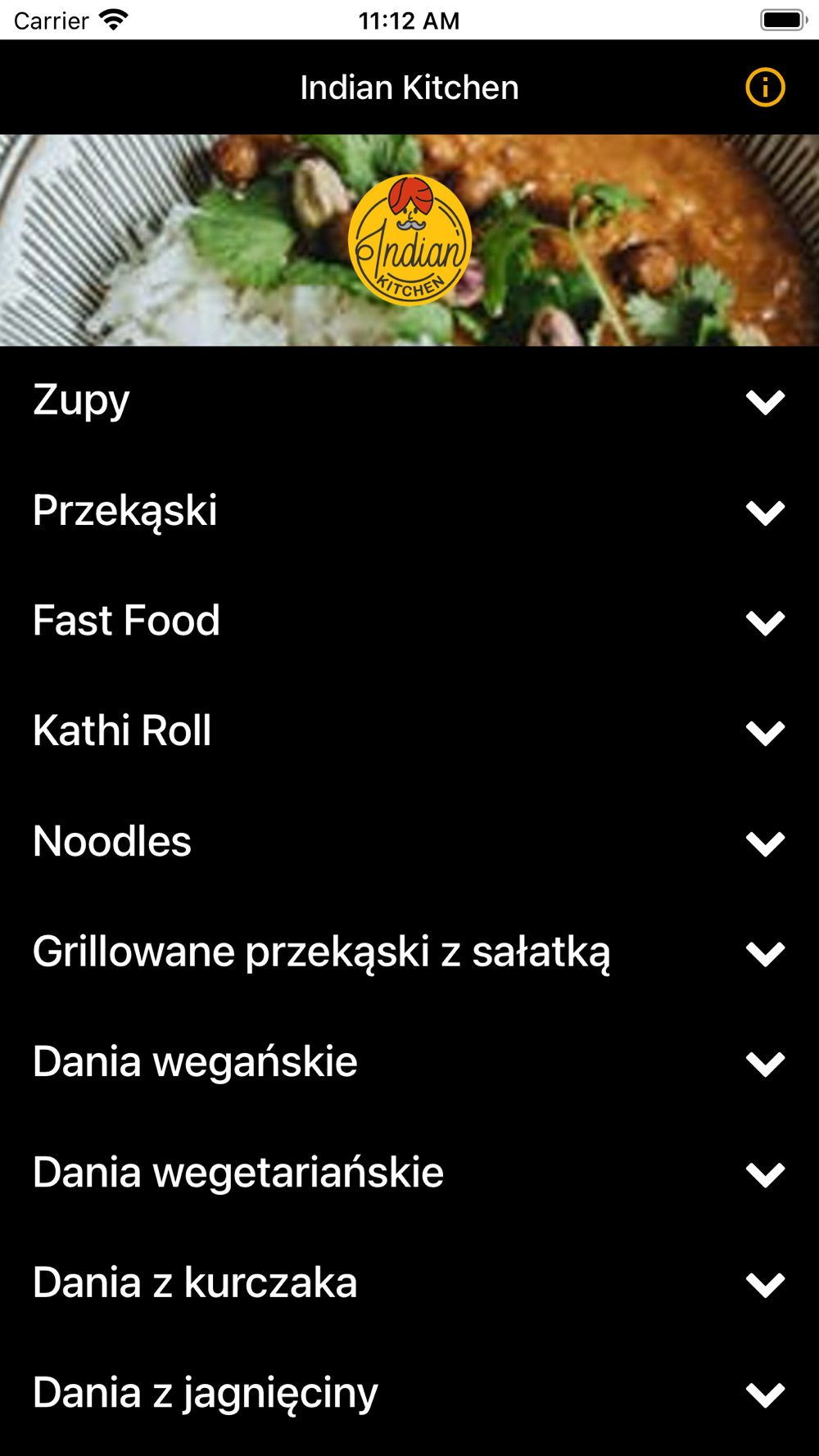This screenshot has height=1456, width=819.
Task: Open the Dania wegańskie section
Action: click(765, 1063)
